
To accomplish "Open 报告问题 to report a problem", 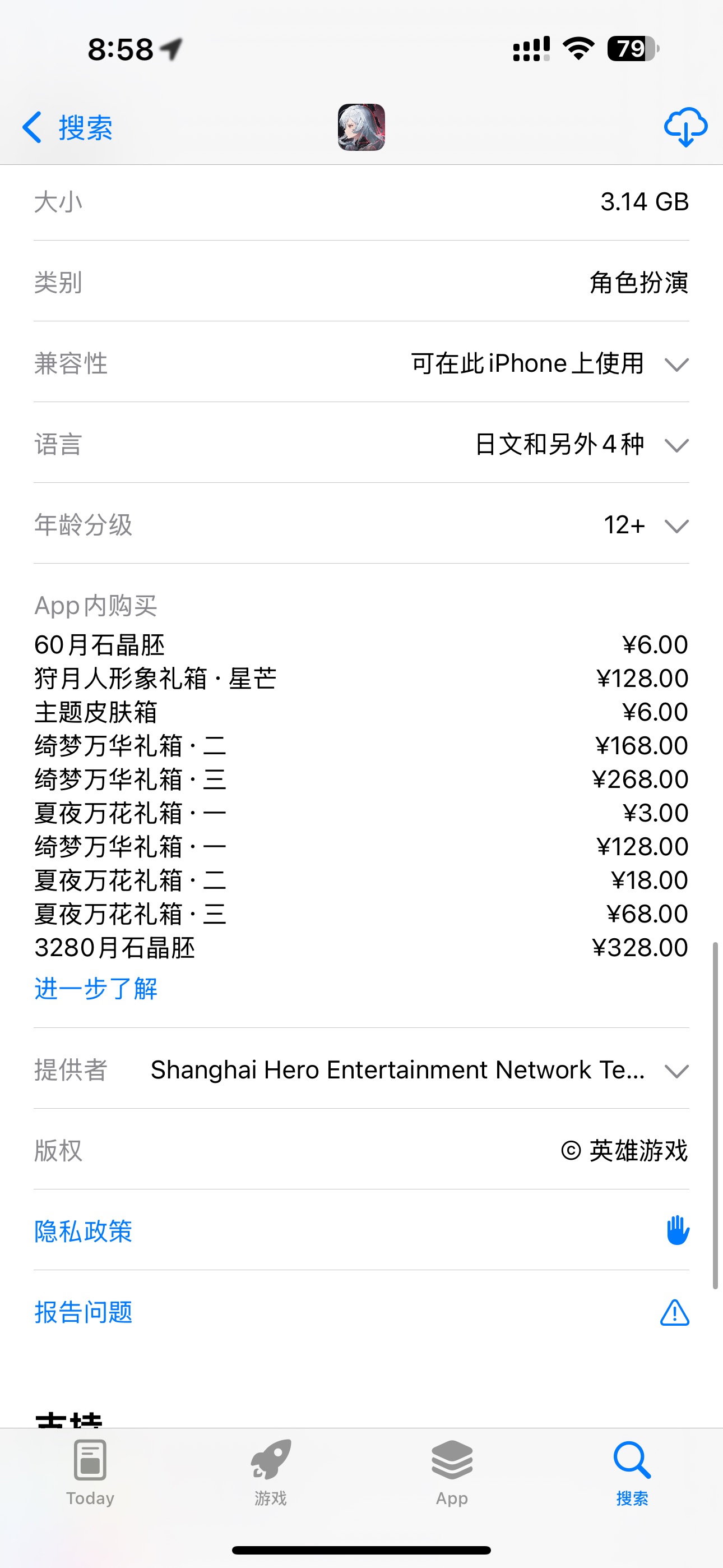I will pyautogui.click(x=84, y=1312).
